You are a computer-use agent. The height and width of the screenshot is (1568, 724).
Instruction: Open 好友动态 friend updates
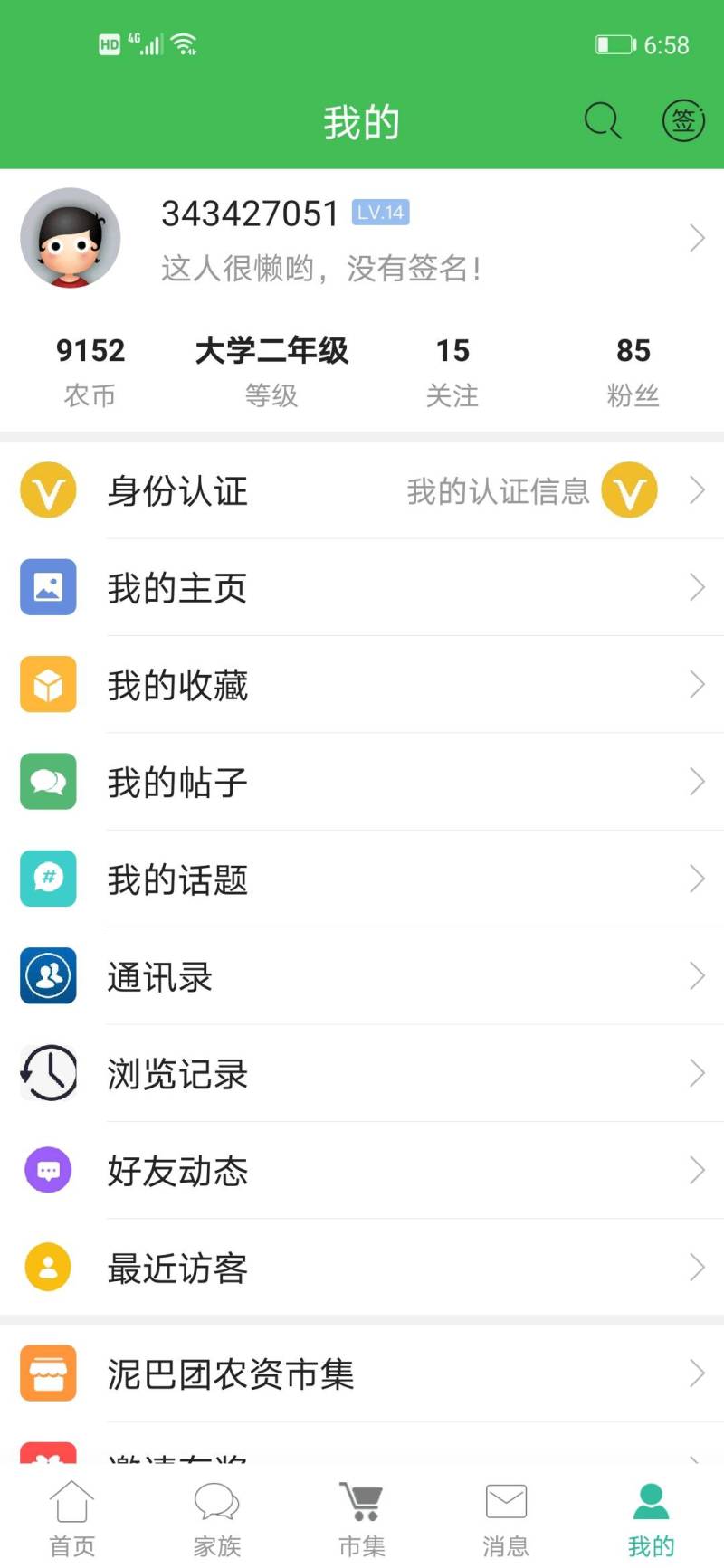coord(362,1171)
